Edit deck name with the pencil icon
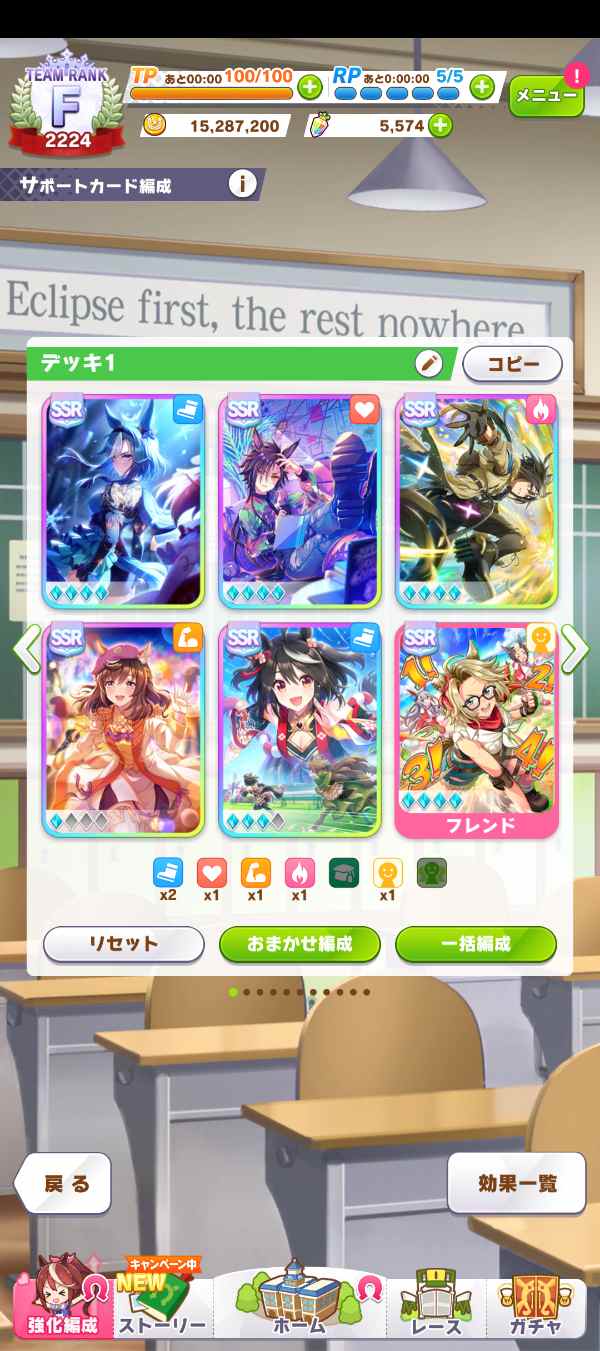Viewport: 600px width, 1351px height. 429,364
